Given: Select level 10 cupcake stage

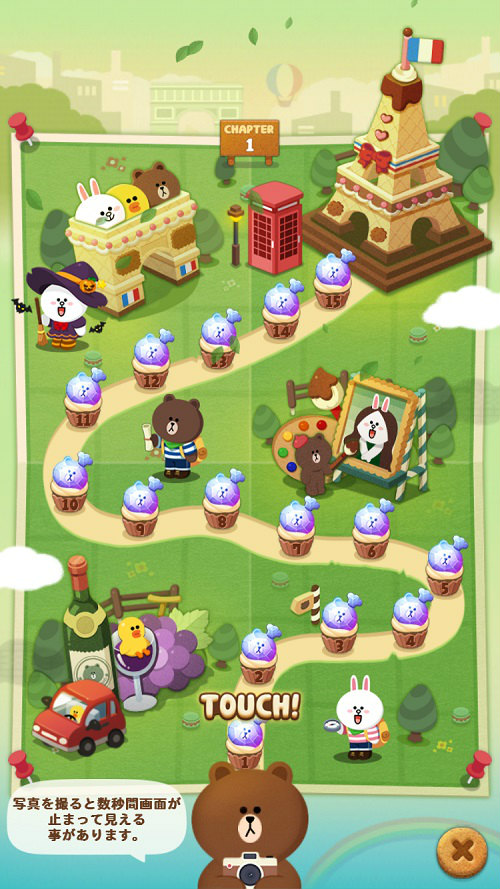Looking at the screenshot, I should [x=70, y=482].
